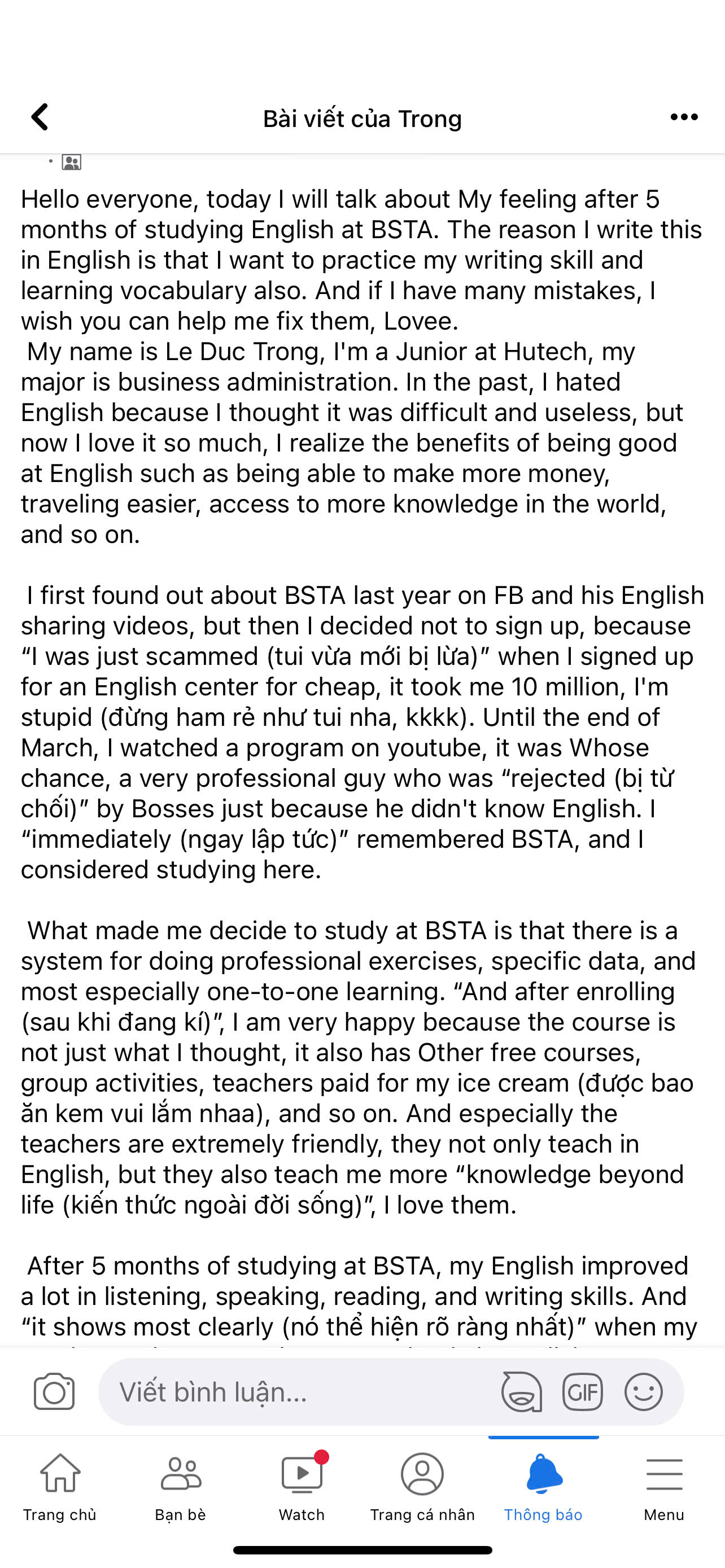Focus the "Viết bình luận..." comment field

[298, 1391]
